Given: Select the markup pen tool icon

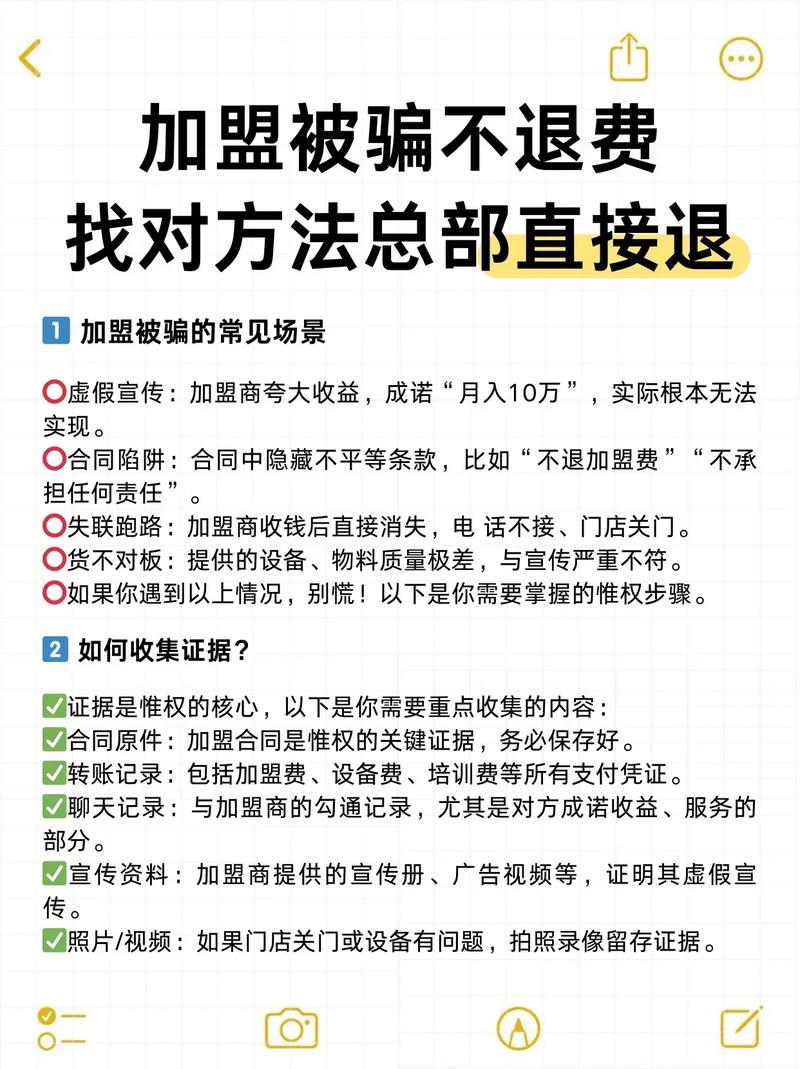Looking at the screenshot, I should click(520, 1029).
